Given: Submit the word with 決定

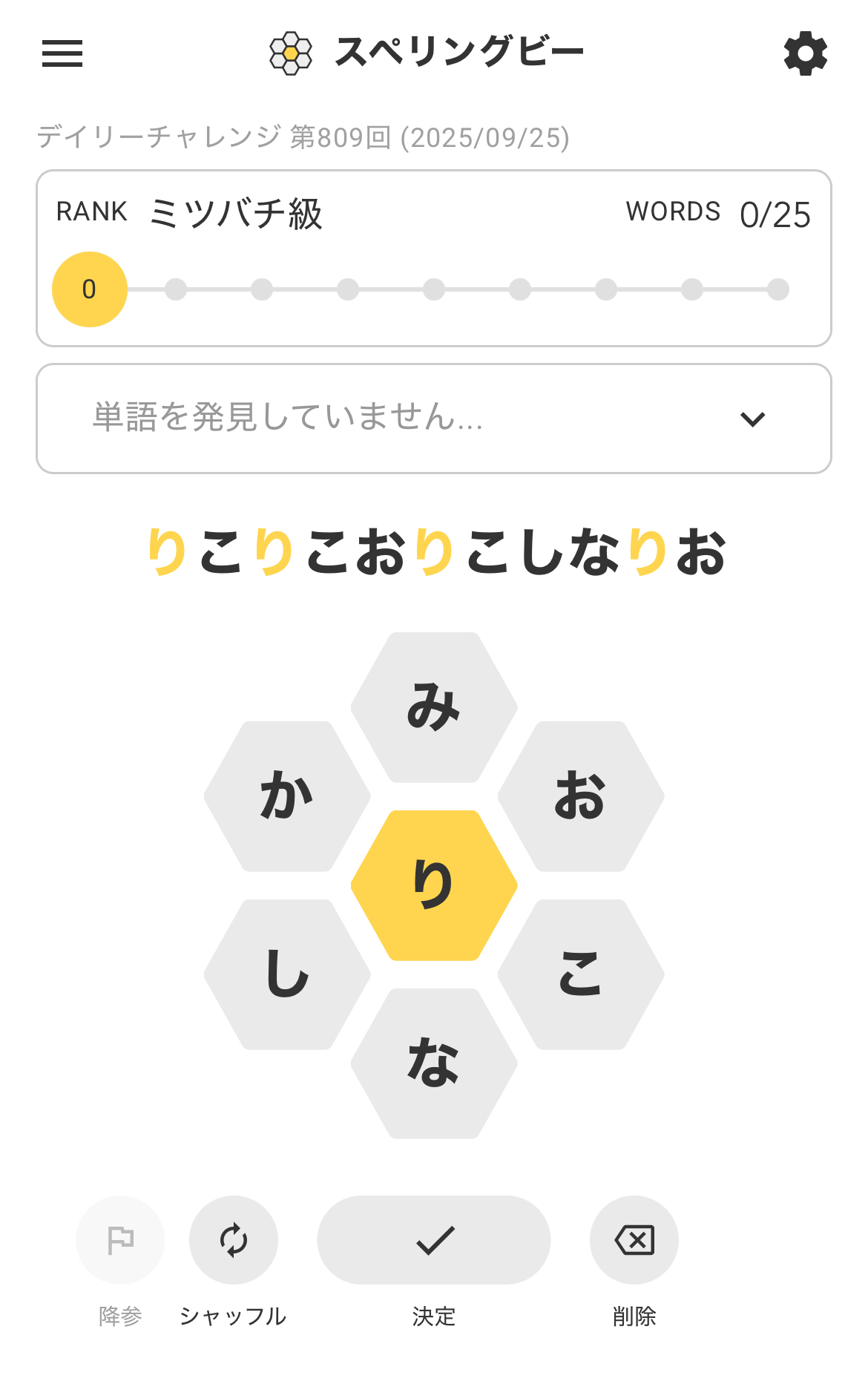Looking at the screenshot, I should 434,1240.
